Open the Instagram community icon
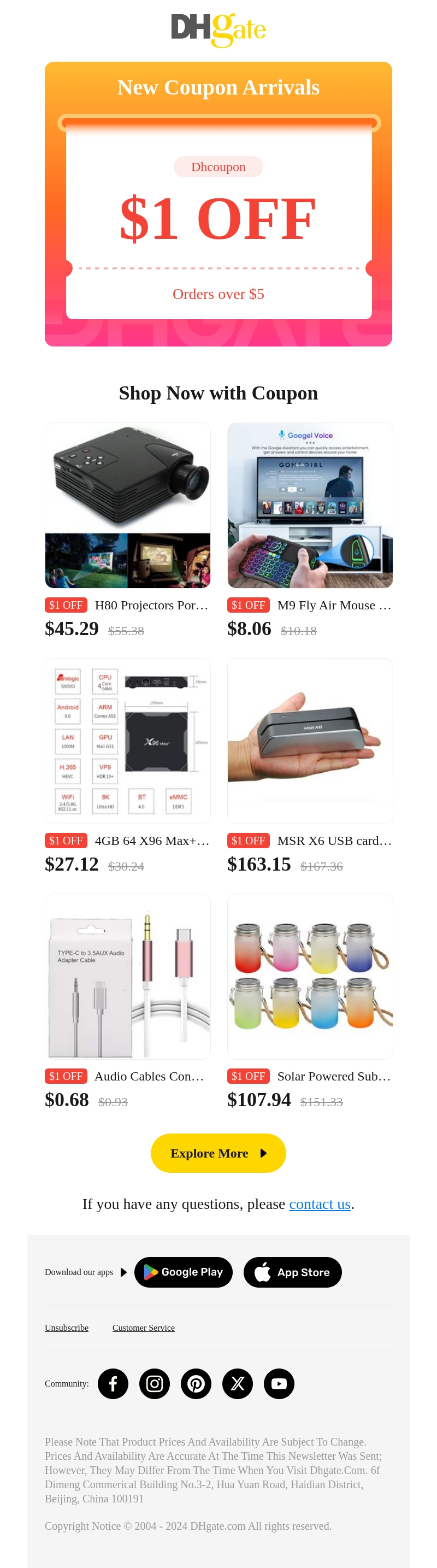The height and width of the screenshot is (1568, 437). (x=154, y=1384)
